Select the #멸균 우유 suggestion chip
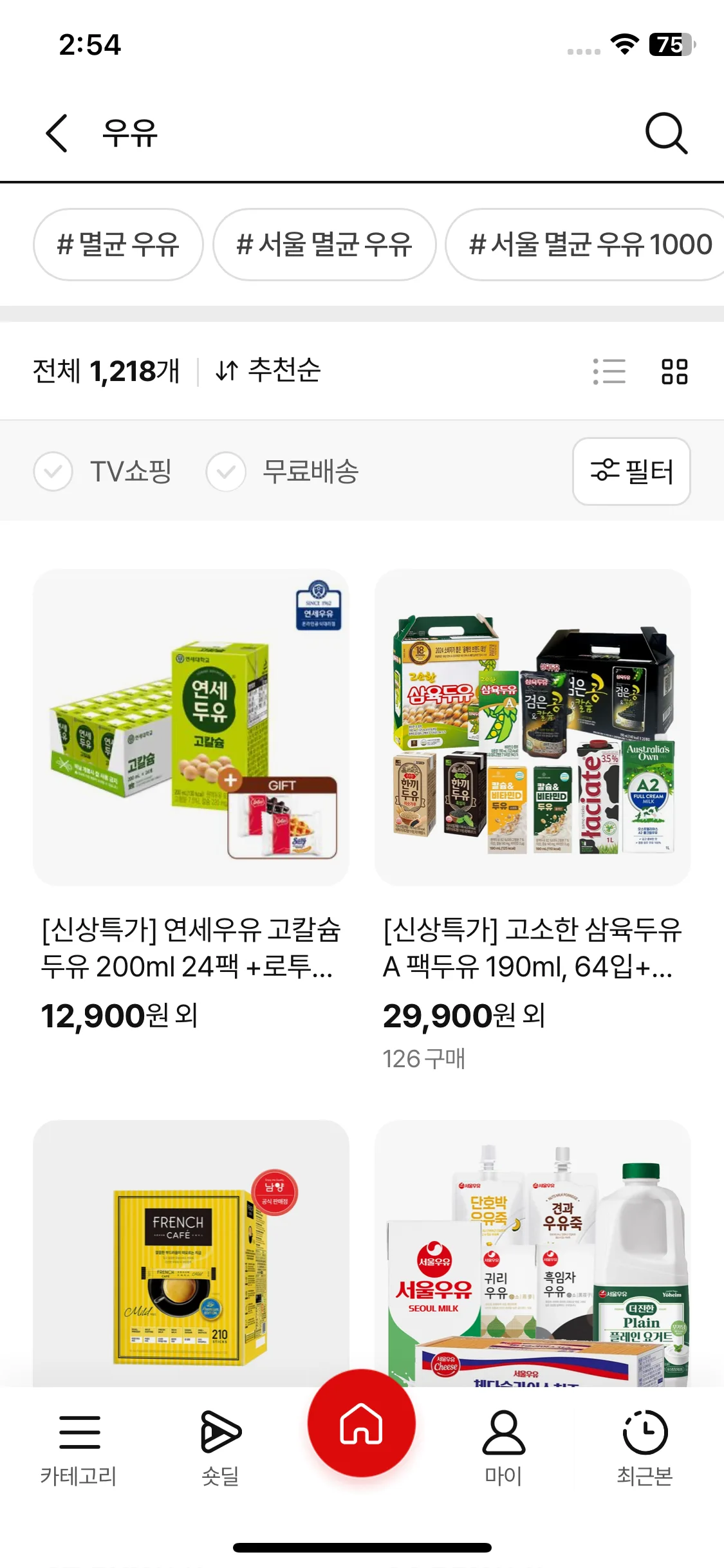 pos(118,245)
